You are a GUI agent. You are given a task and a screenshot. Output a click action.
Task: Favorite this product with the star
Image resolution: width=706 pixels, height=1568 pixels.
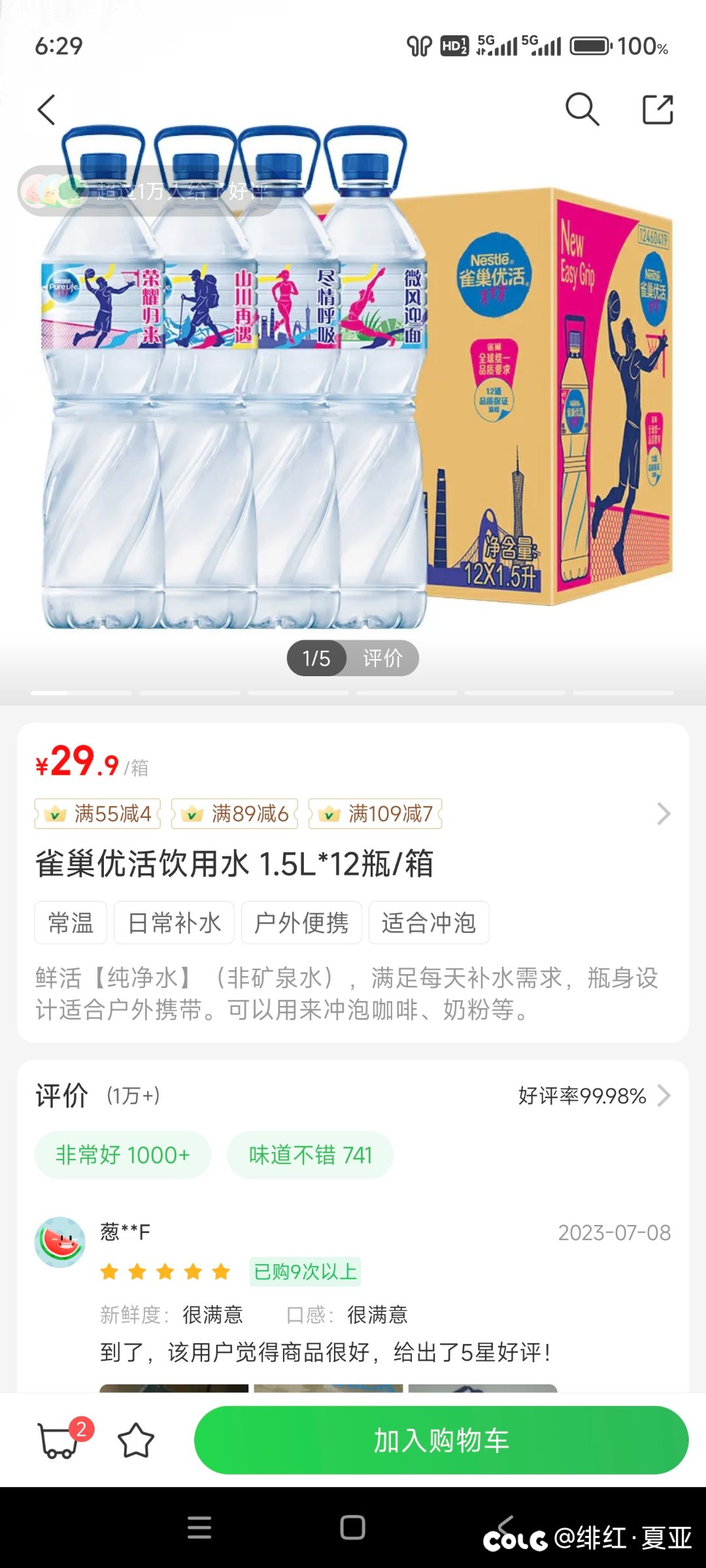coord(136,1441)
